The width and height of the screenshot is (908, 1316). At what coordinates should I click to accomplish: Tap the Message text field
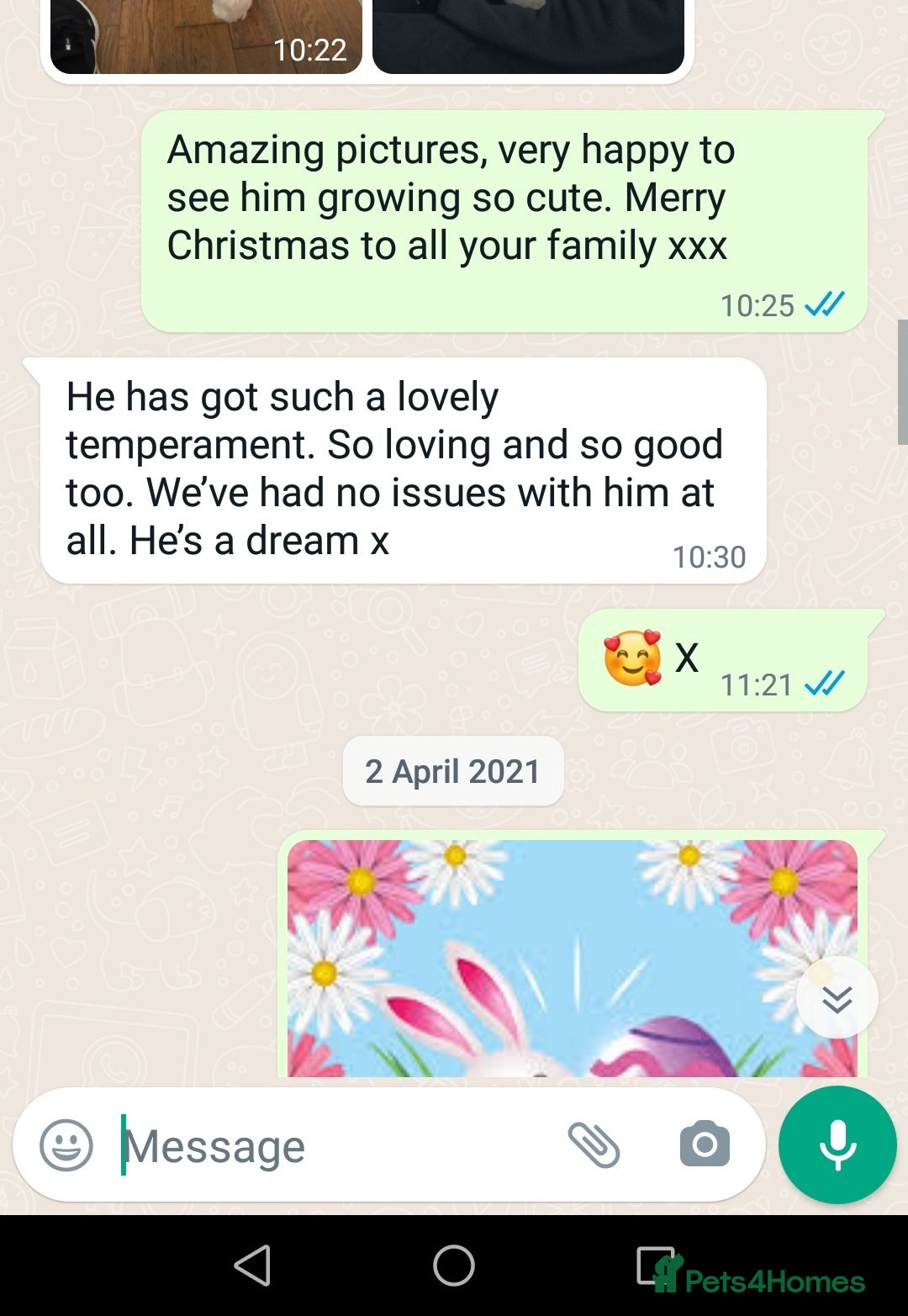tap(336, 1145)
